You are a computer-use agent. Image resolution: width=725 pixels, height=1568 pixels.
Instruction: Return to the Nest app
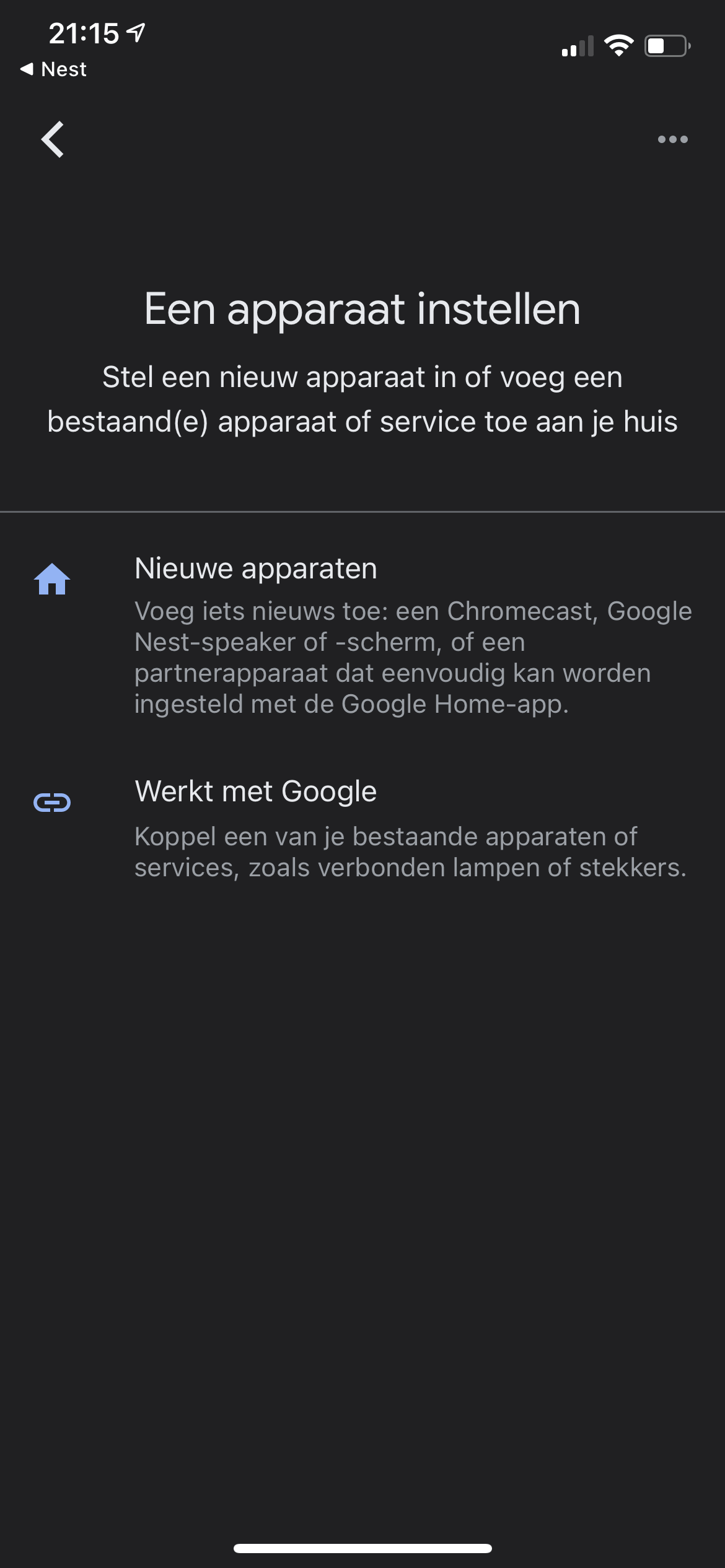(55, 69)
